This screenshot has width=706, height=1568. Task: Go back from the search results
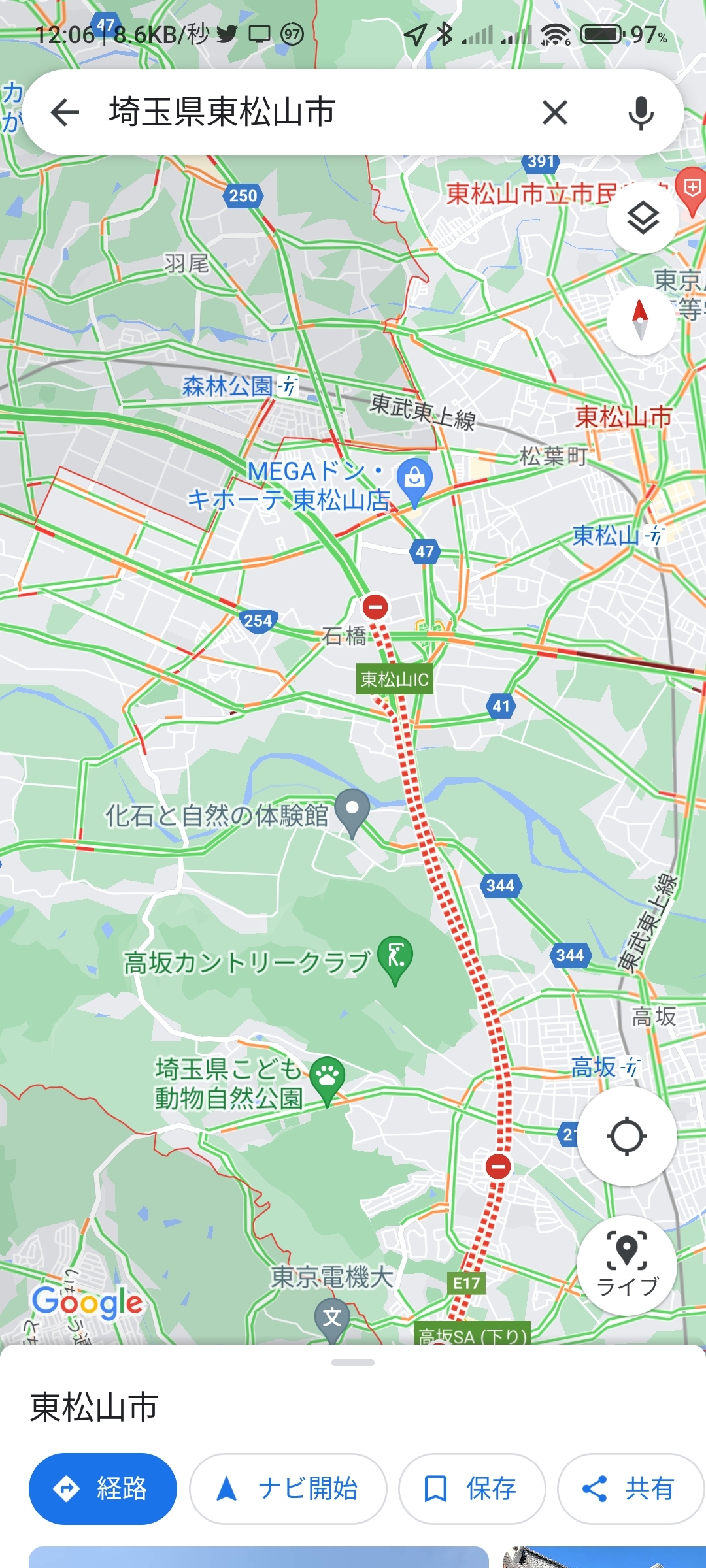tap(65, 112)
